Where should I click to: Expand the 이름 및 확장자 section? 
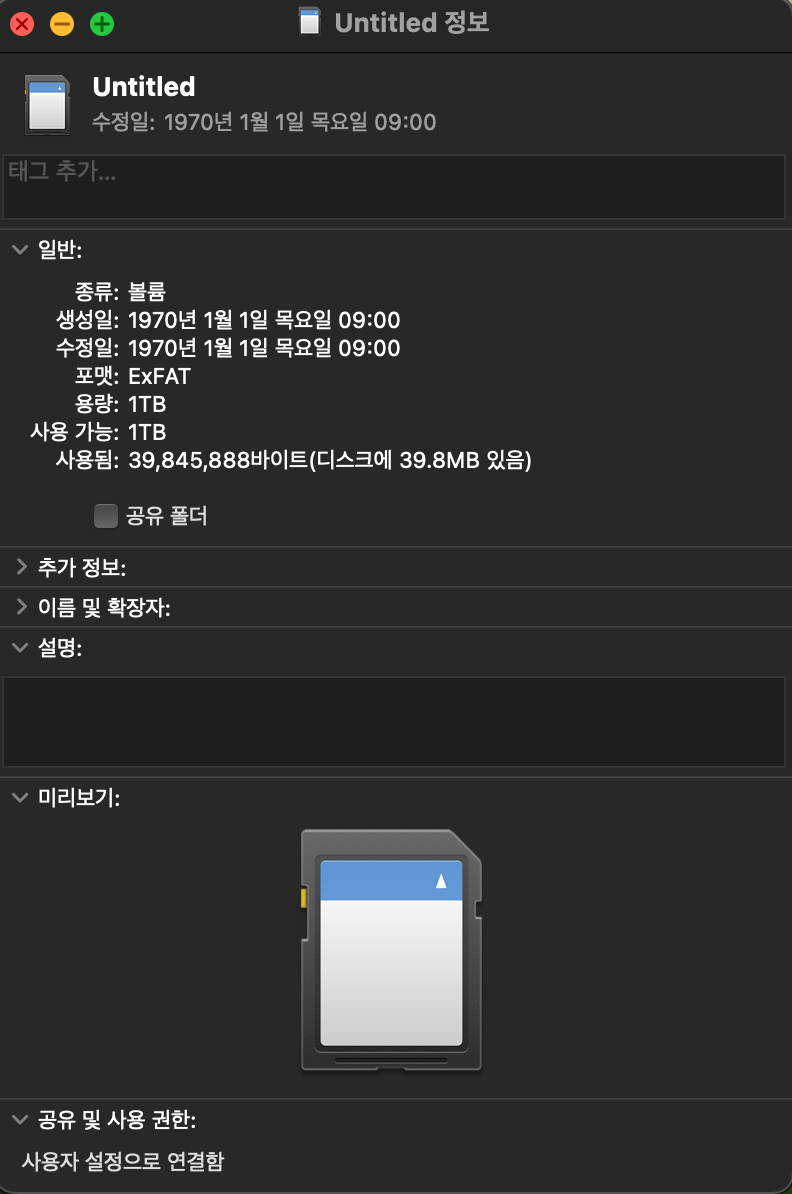20,608
